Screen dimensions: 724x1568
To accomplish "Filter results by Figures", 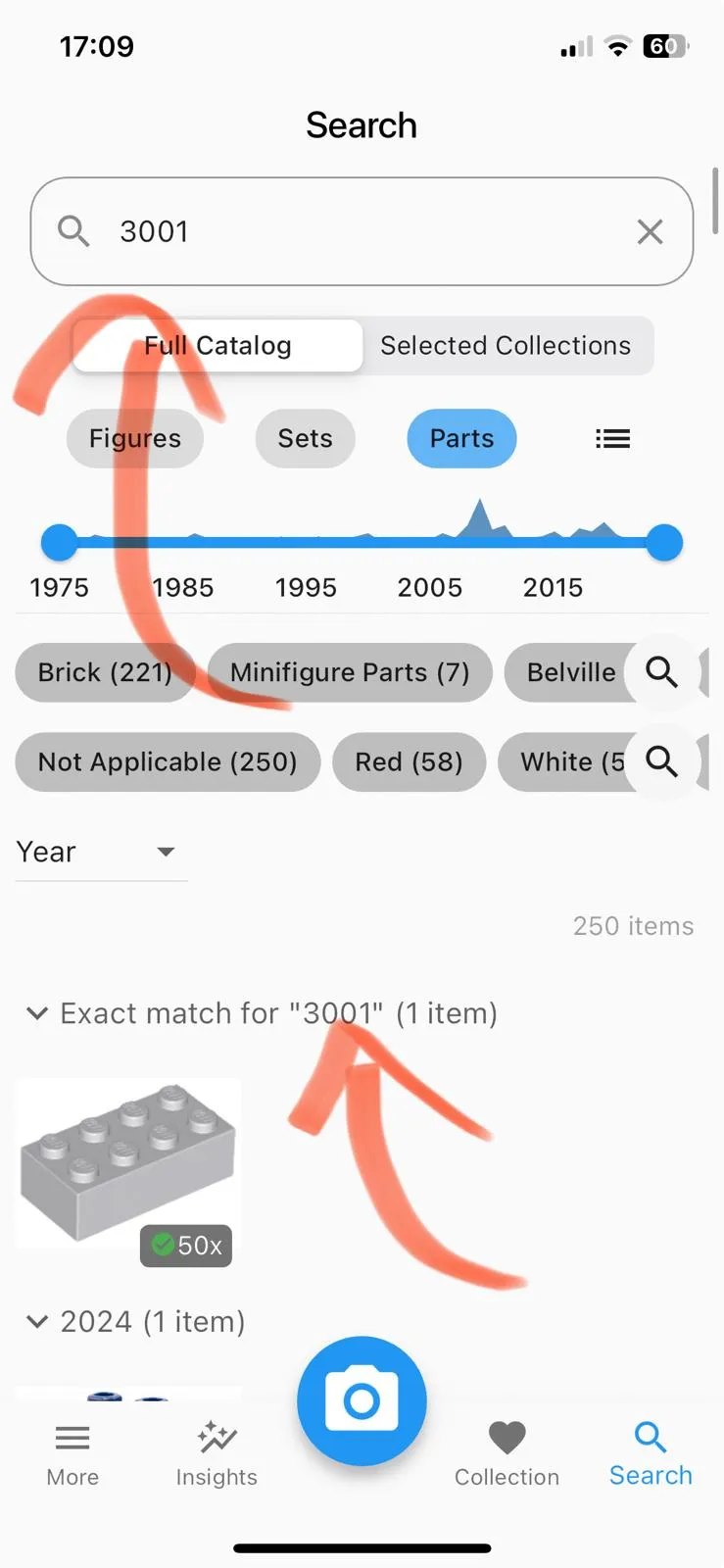I will click(x=135, y=438).
